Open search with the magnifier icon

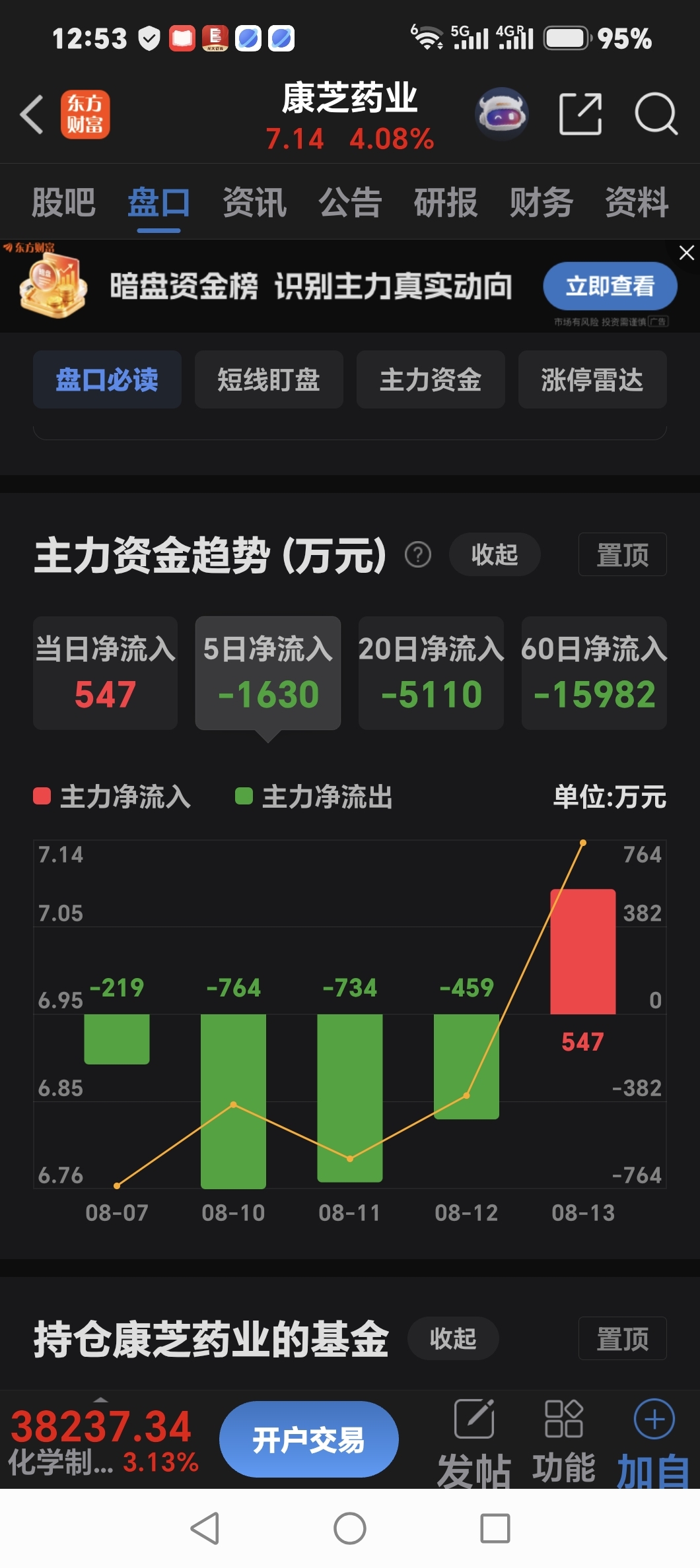656,114
